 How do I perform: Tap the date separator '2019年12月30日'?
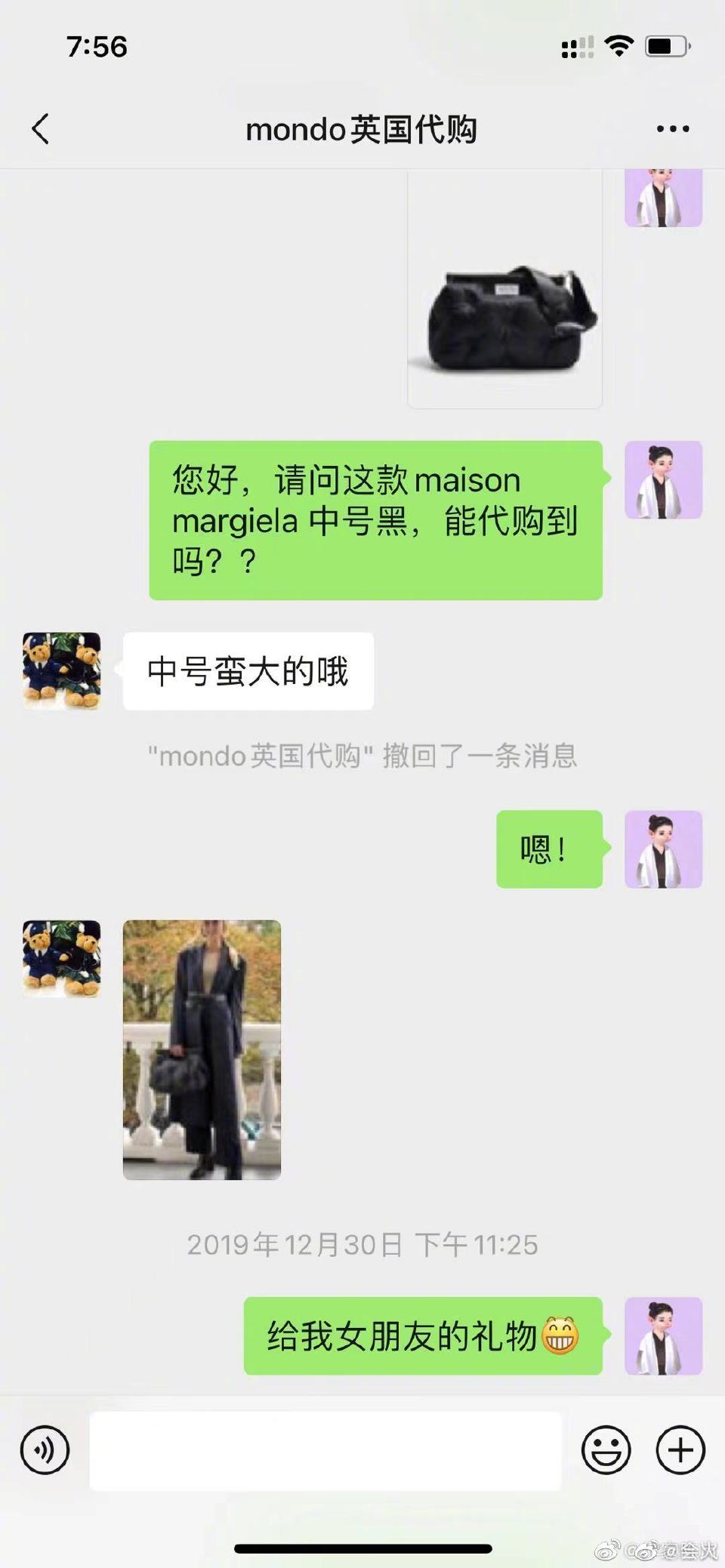(x=362, y=1246)
